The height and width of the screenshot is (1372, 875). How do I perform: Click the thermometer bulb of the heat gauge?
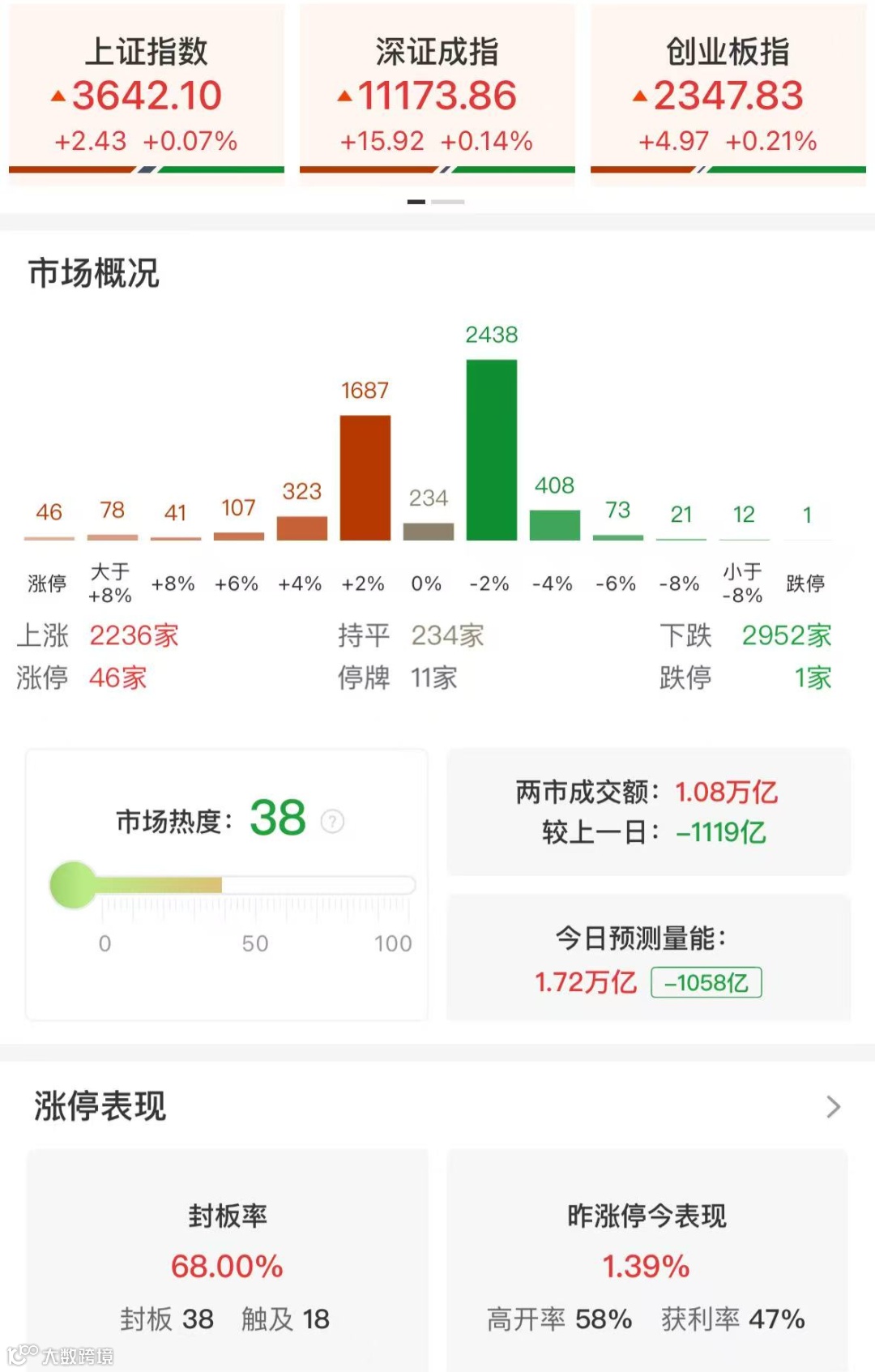pos(74,884)
